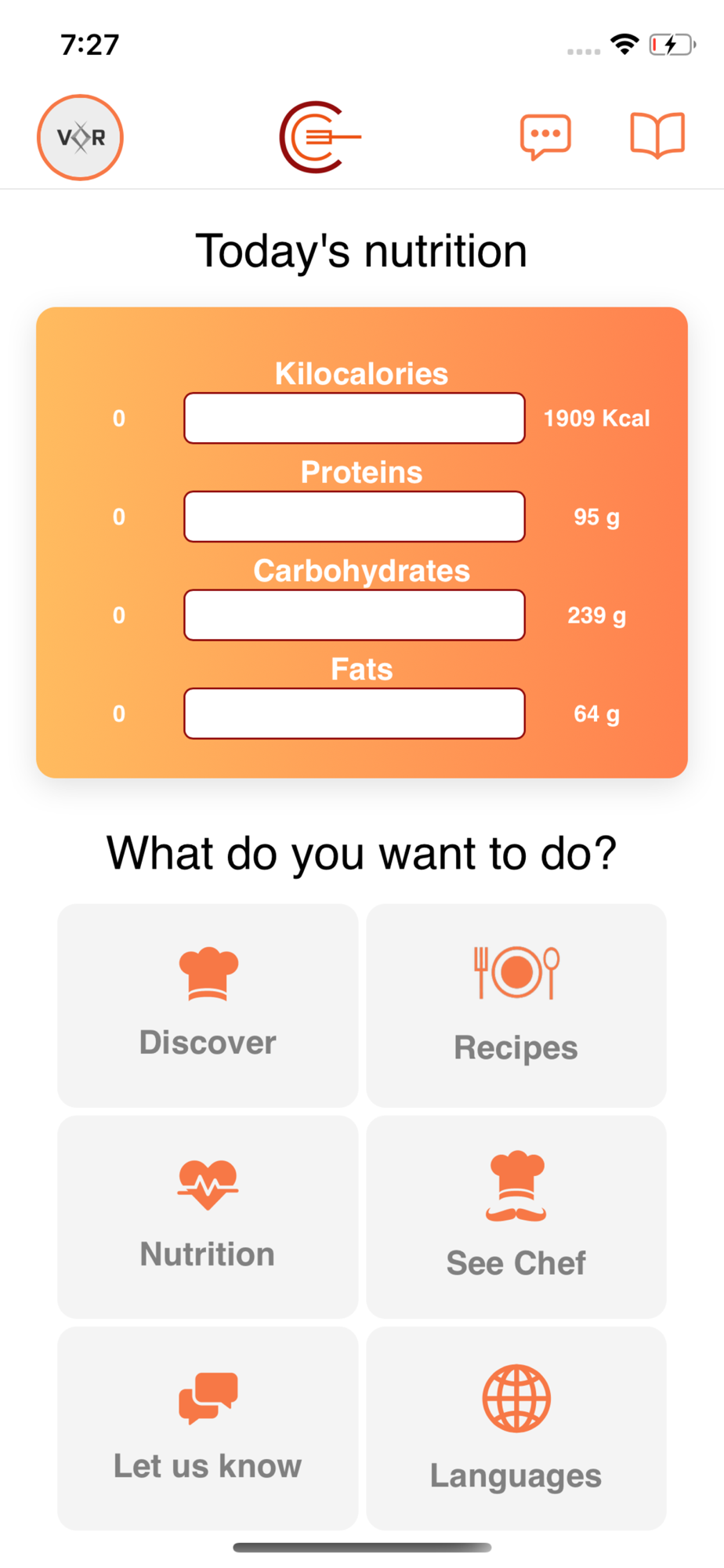Select the Nutrition tile

coord(208,1217)
